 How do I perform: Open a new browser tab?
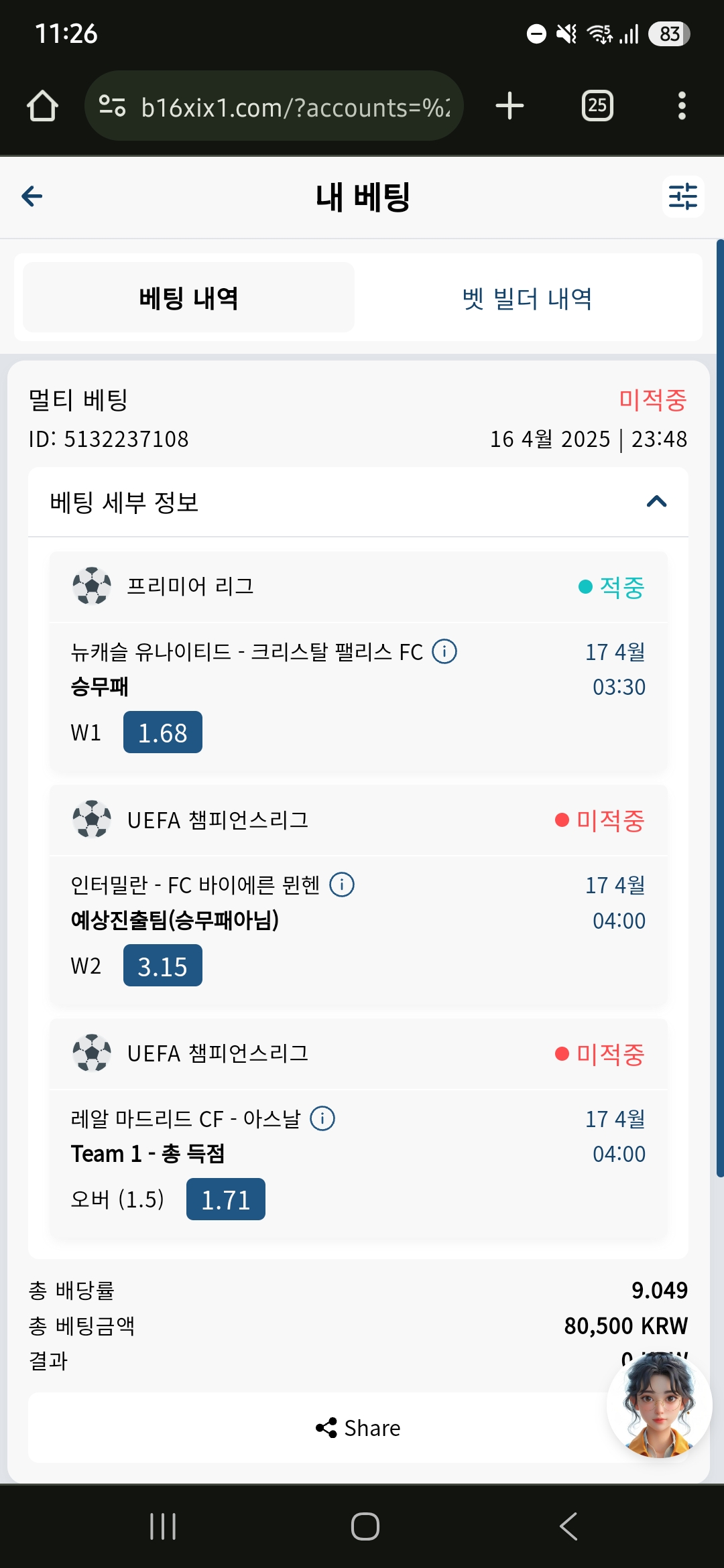509,106
